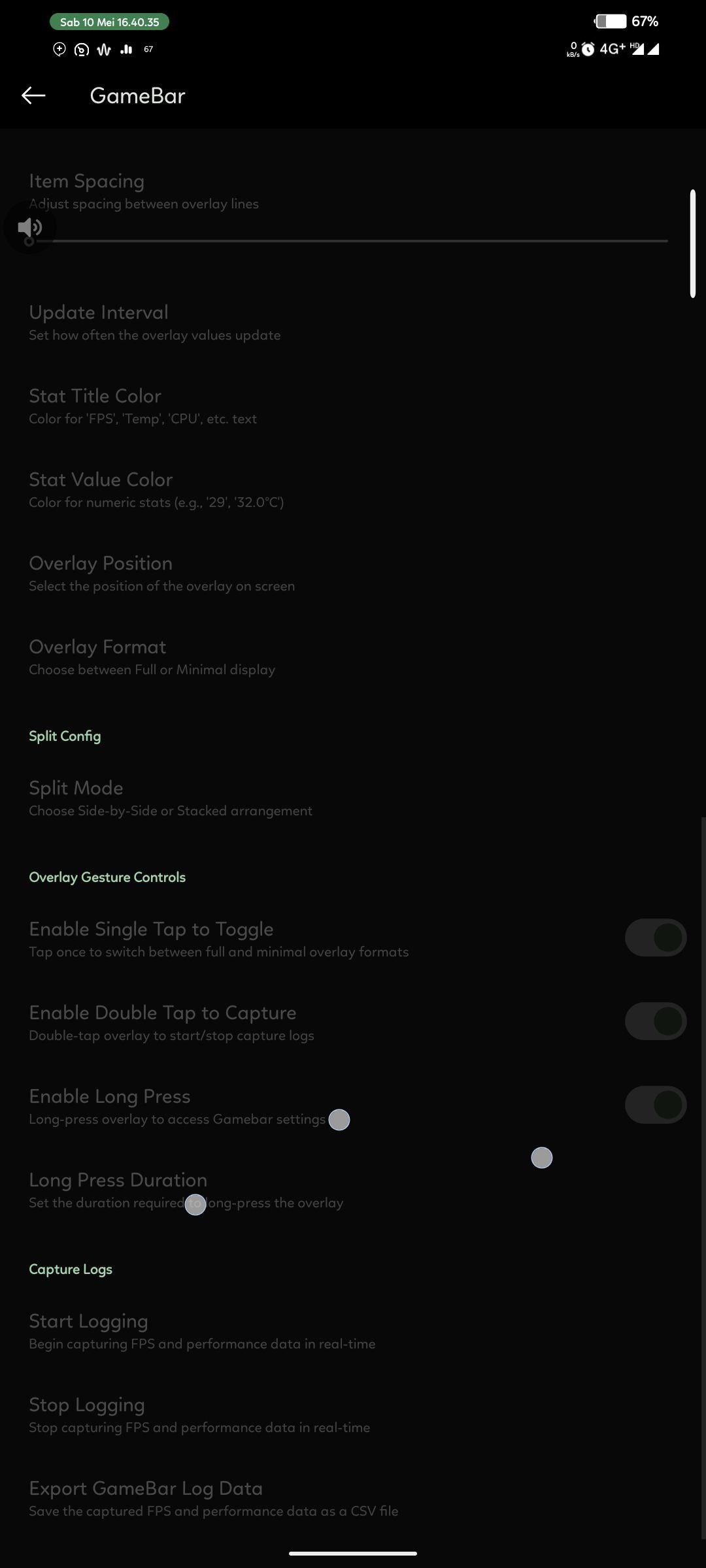
Task: Toggle Enable Long Press switch
Action: [x=655, y=1105]
